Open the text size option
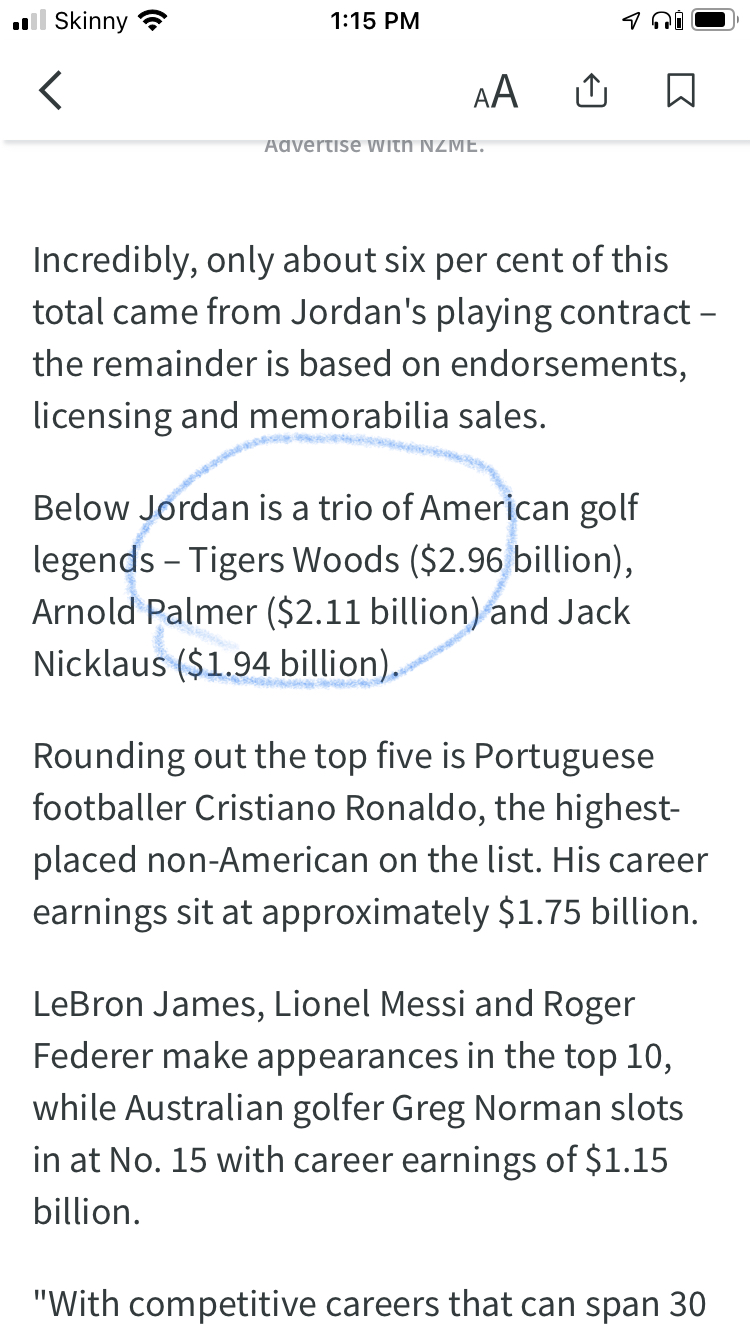This screenshot has height=1334, width=750. (496, 92)
